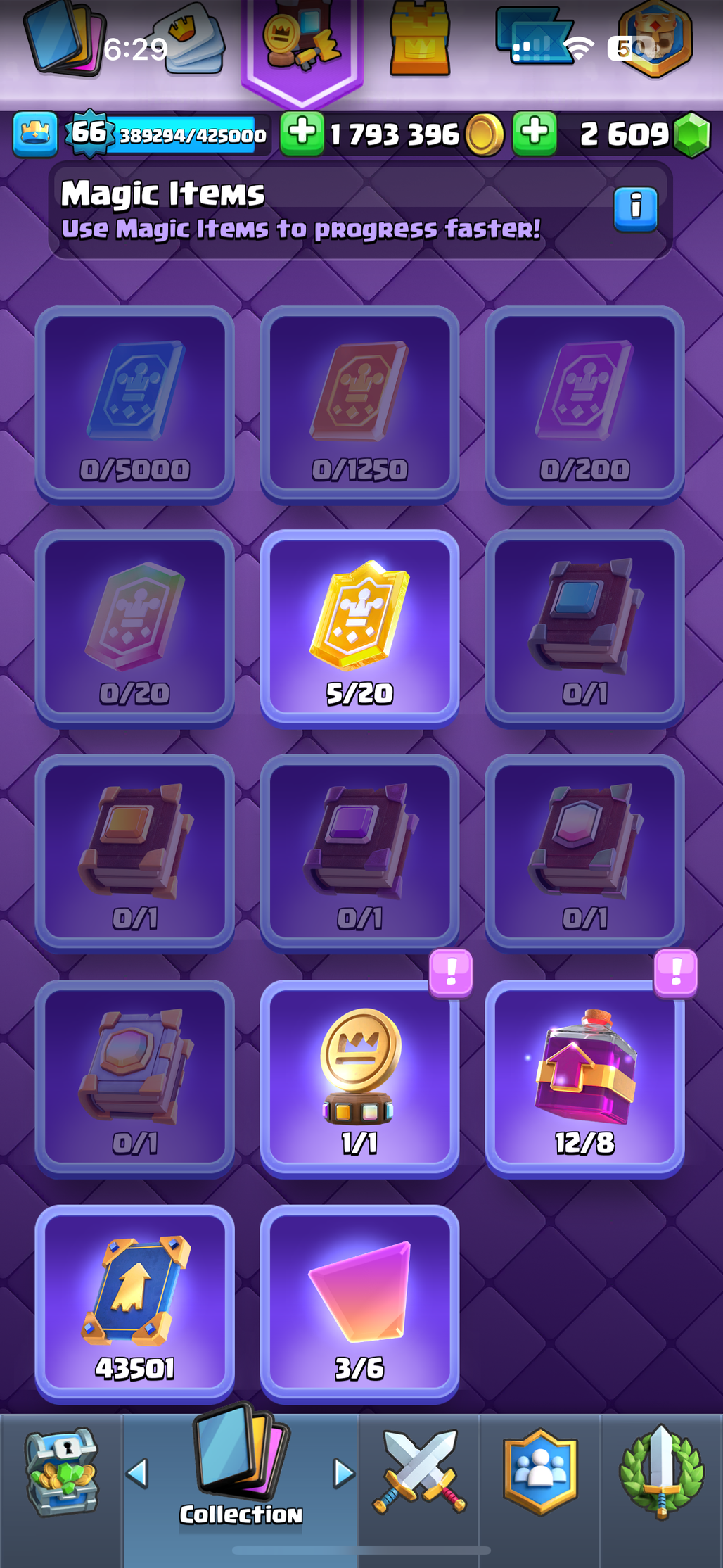
Task: Tap the plus button to add gold
Action: point(302,132)
